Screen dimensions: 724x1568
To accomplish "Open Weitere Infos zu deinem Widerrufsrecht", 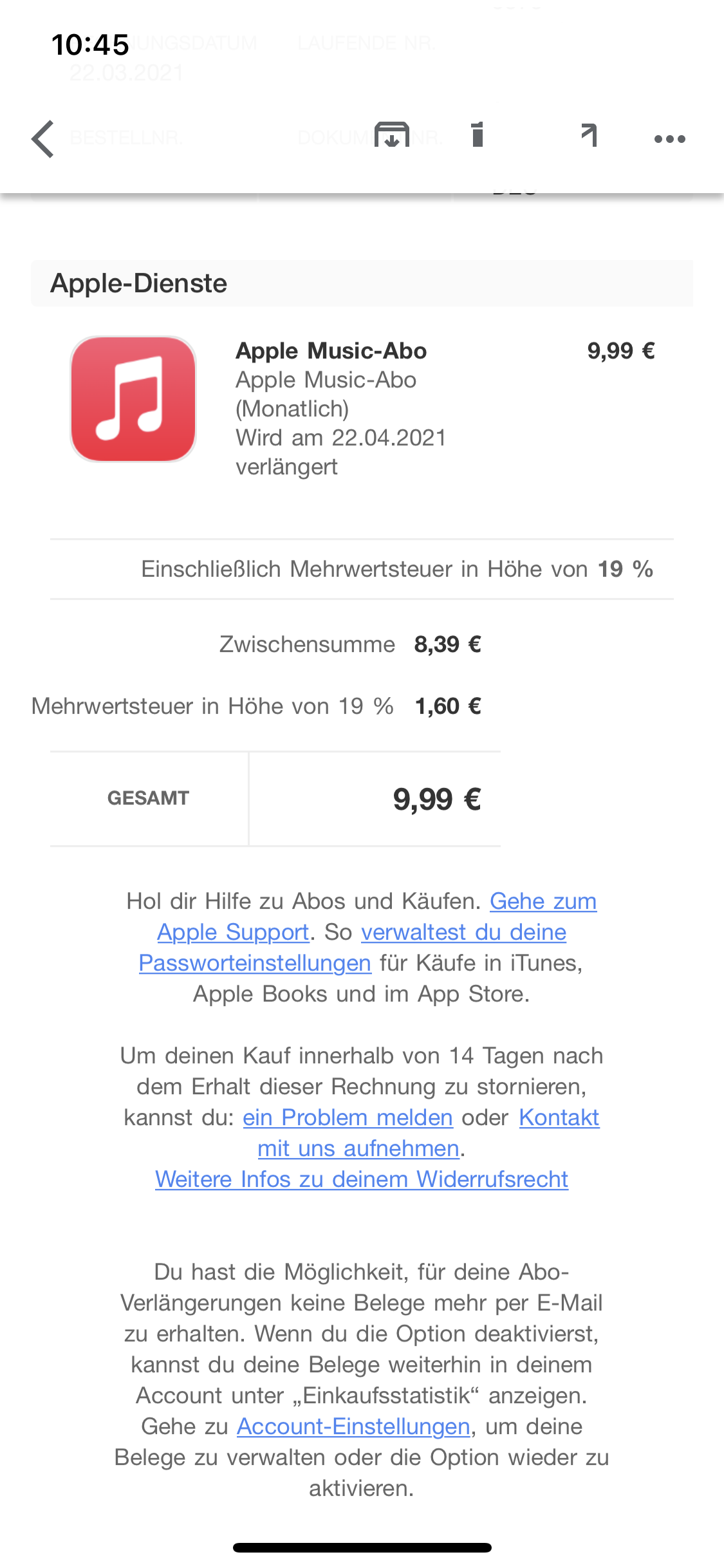I will 361,1179.
